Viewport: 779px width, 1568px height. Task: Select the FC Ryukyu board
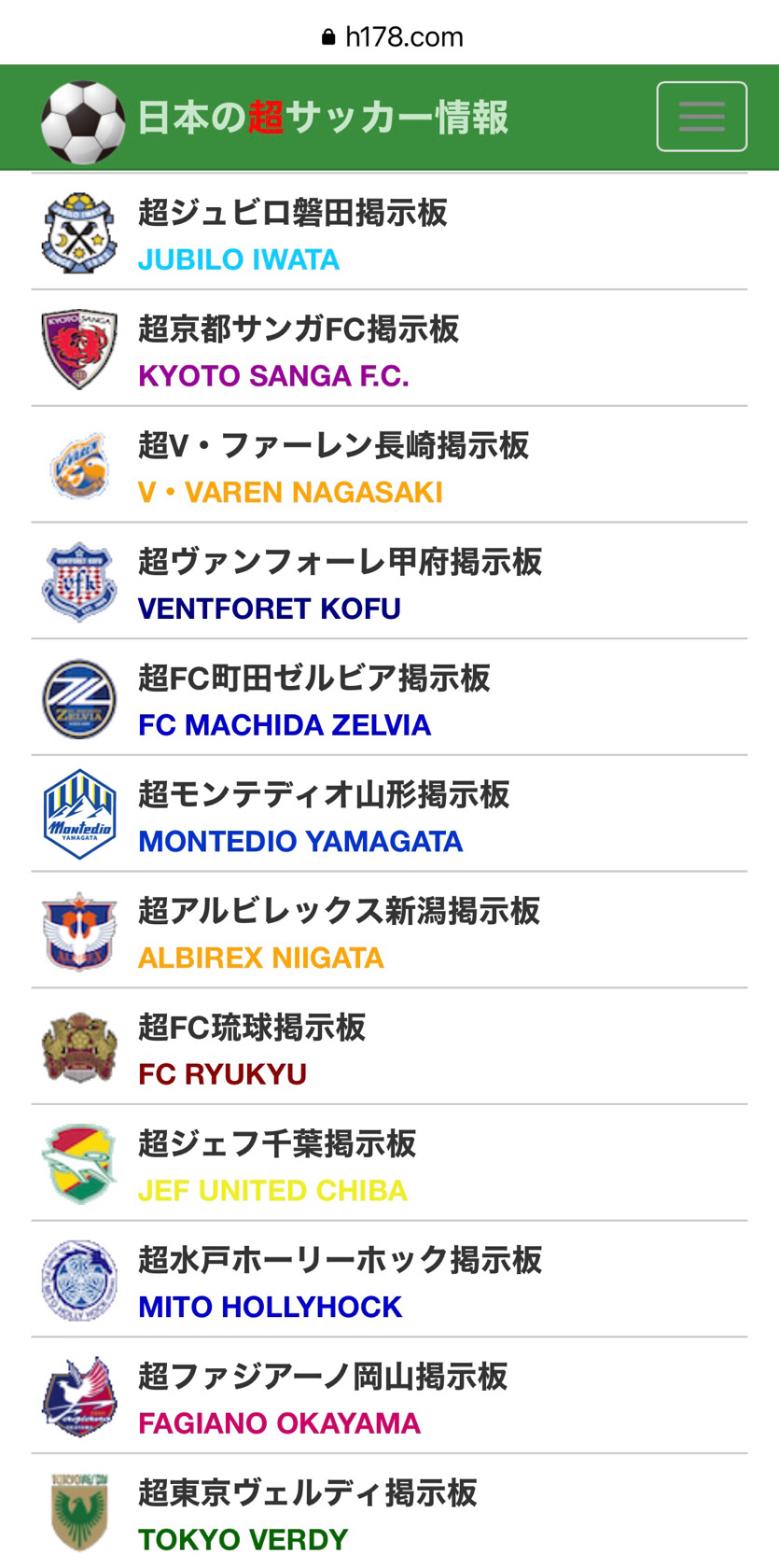pos(389,1046)
